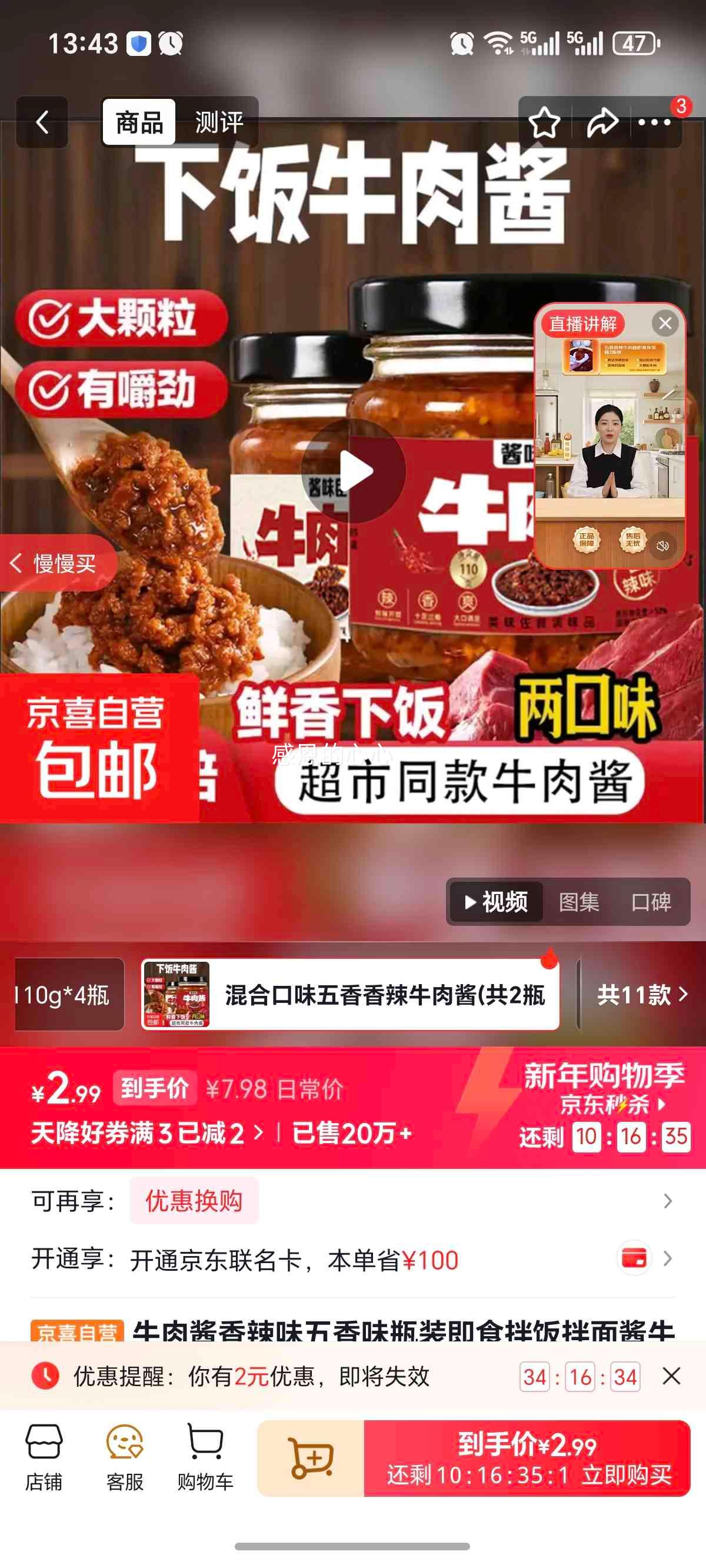Open the 优惠换购 exchange offer
The image size is (706, 1568).
[x=194, y=1200]
